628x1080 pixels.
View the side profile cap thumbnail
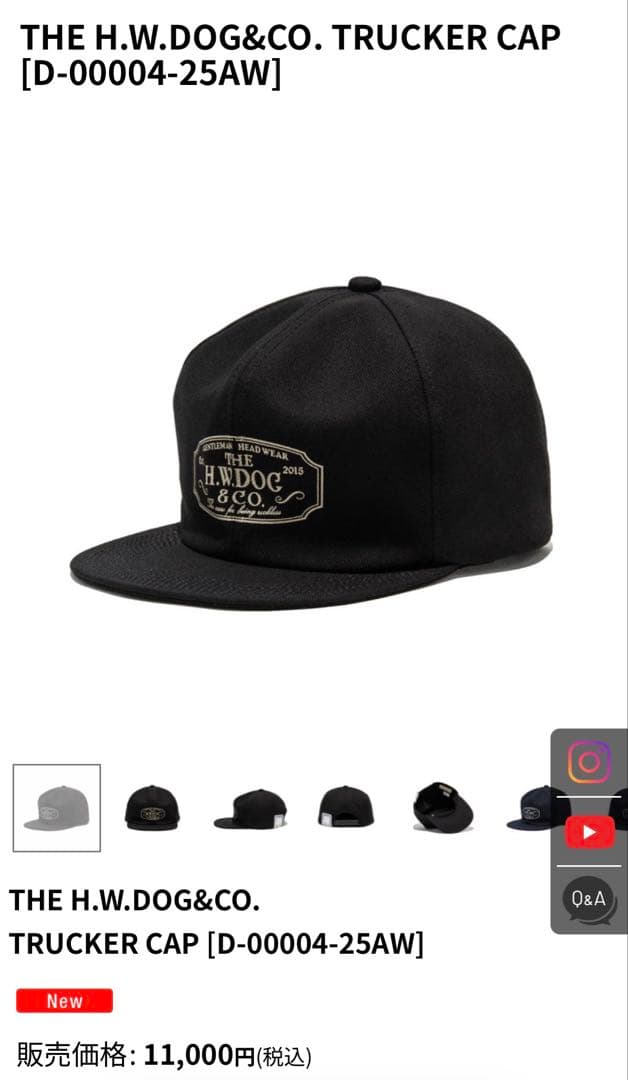click(x=250, y=808)
